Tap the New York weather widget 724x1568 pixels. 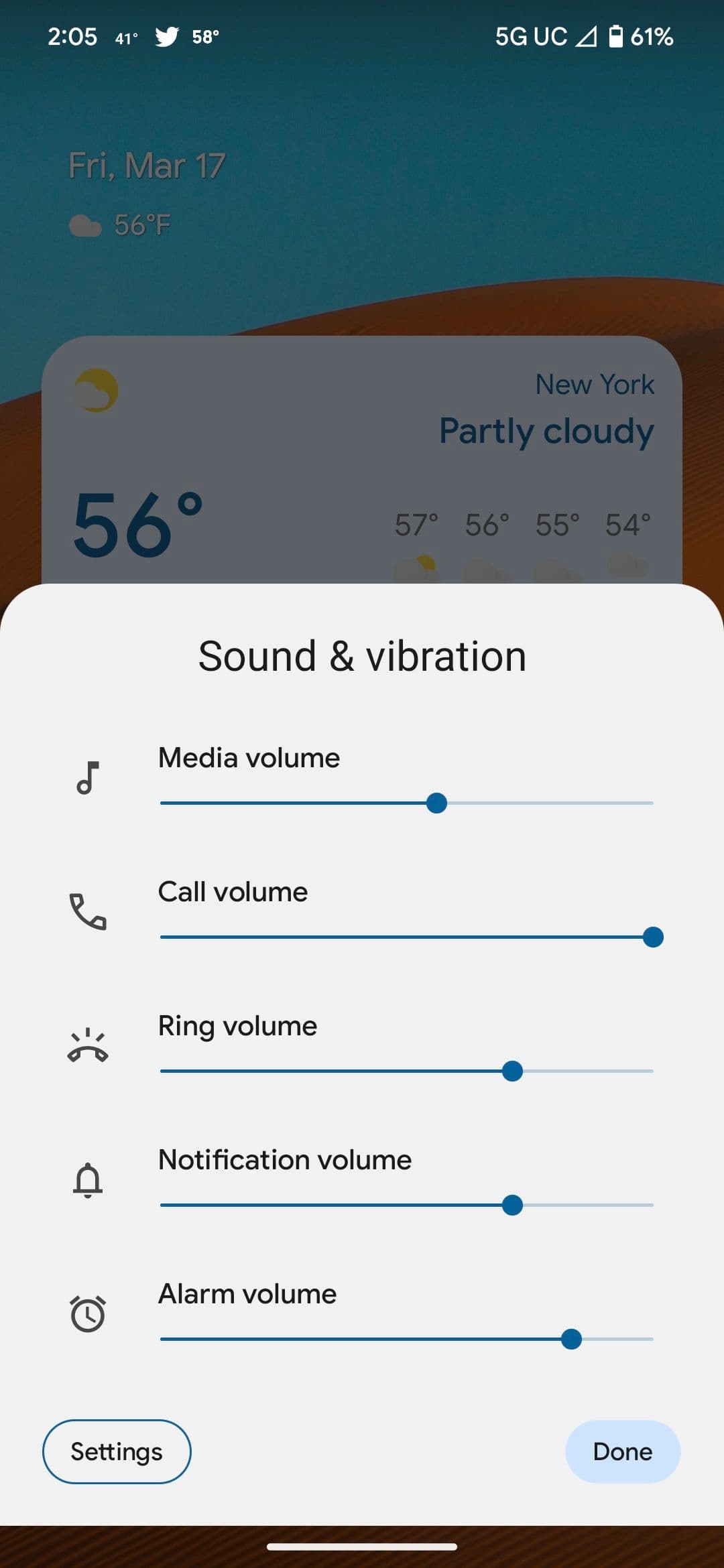tap(595, 383)
